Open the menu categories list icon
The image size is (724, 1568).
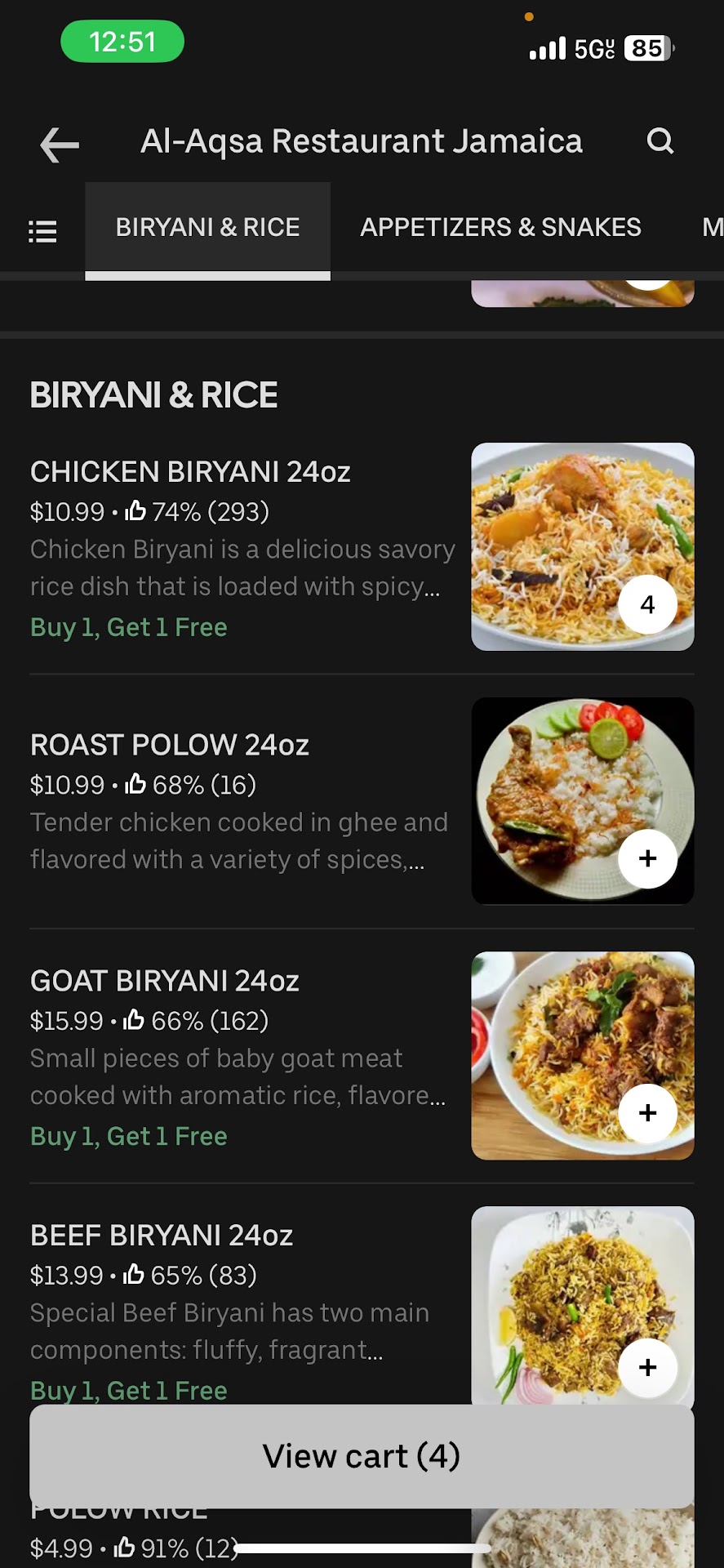pos(42,231)
